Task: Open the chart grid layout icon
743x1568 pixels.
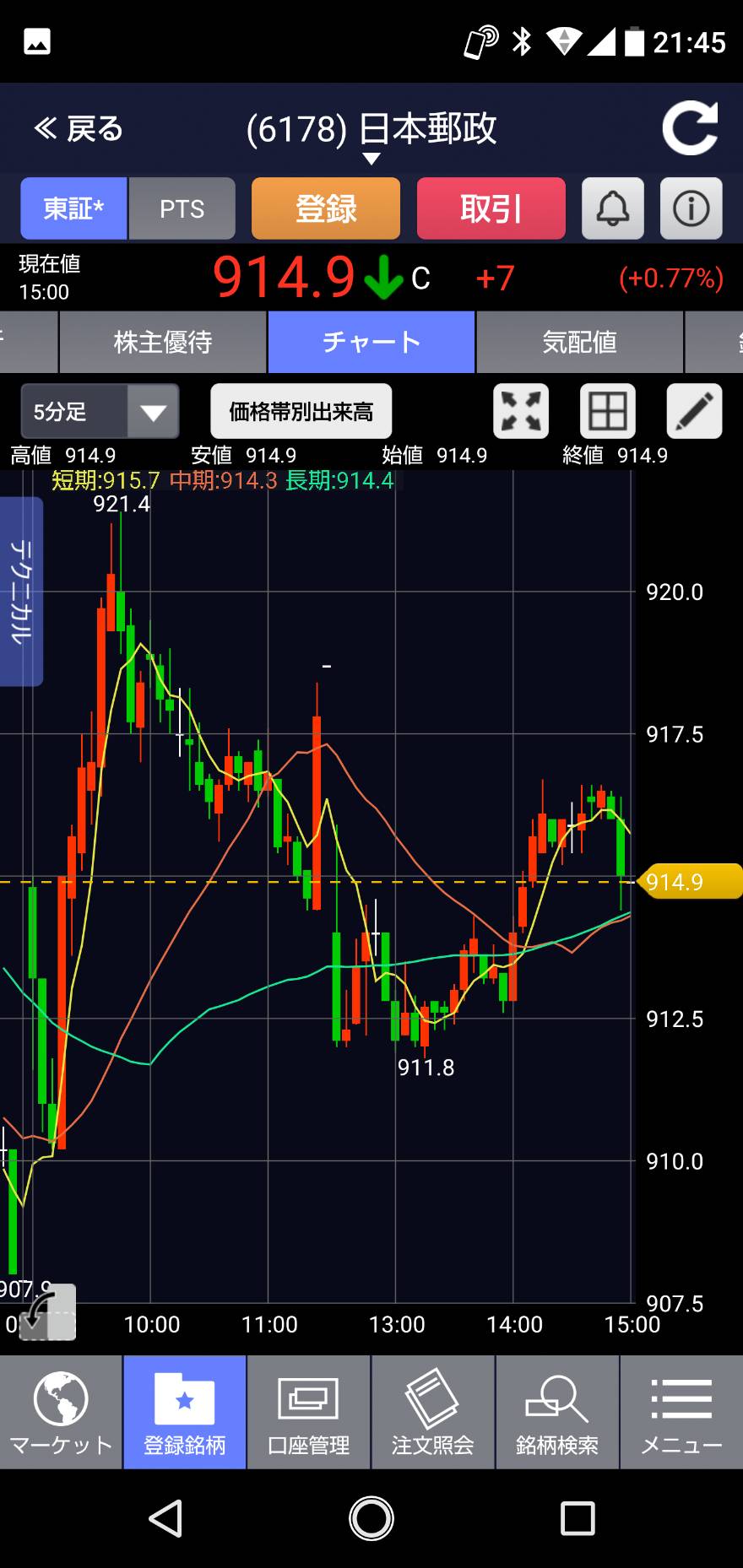Action: pyautogui.click(x=608, y=411)
